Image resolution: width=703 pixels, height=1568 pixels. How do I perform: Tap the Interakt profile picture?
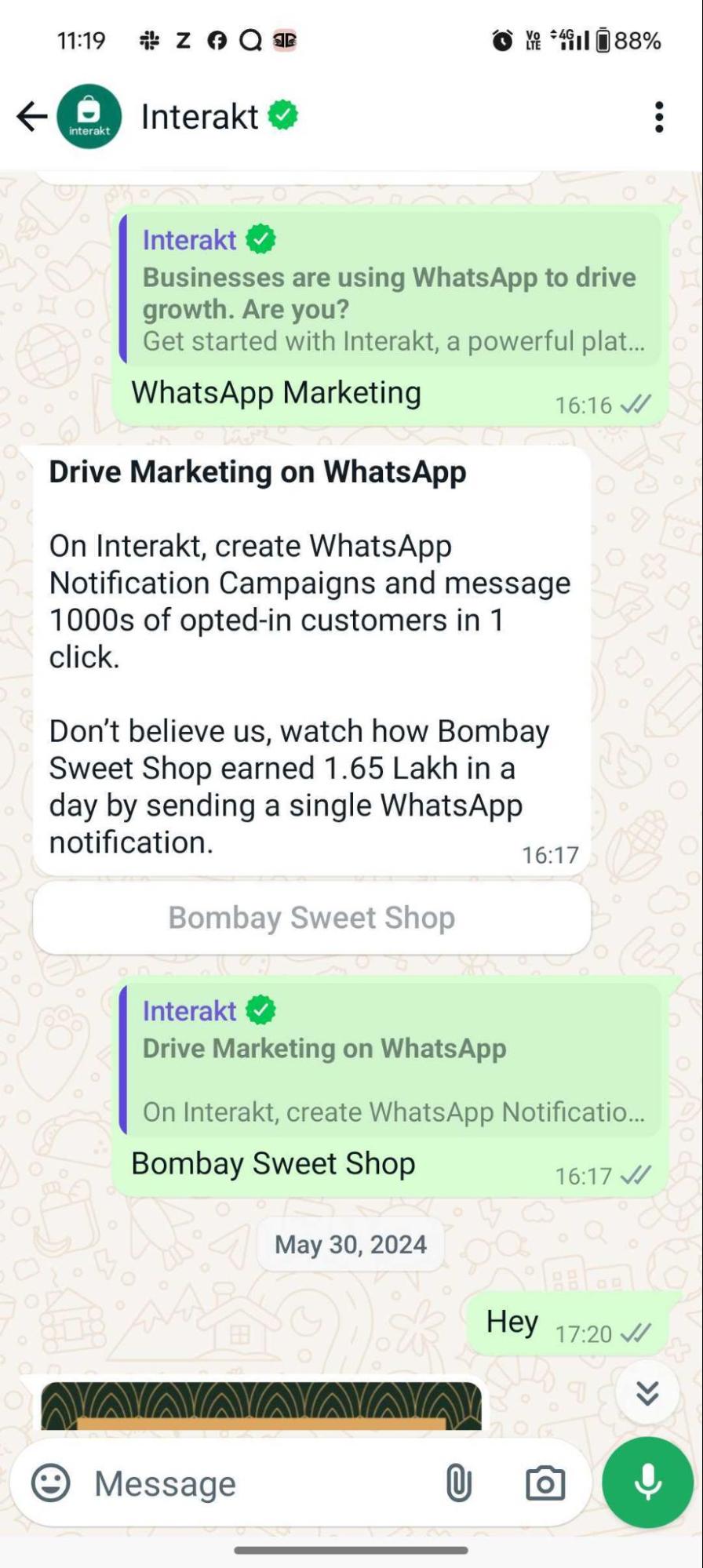87,115
